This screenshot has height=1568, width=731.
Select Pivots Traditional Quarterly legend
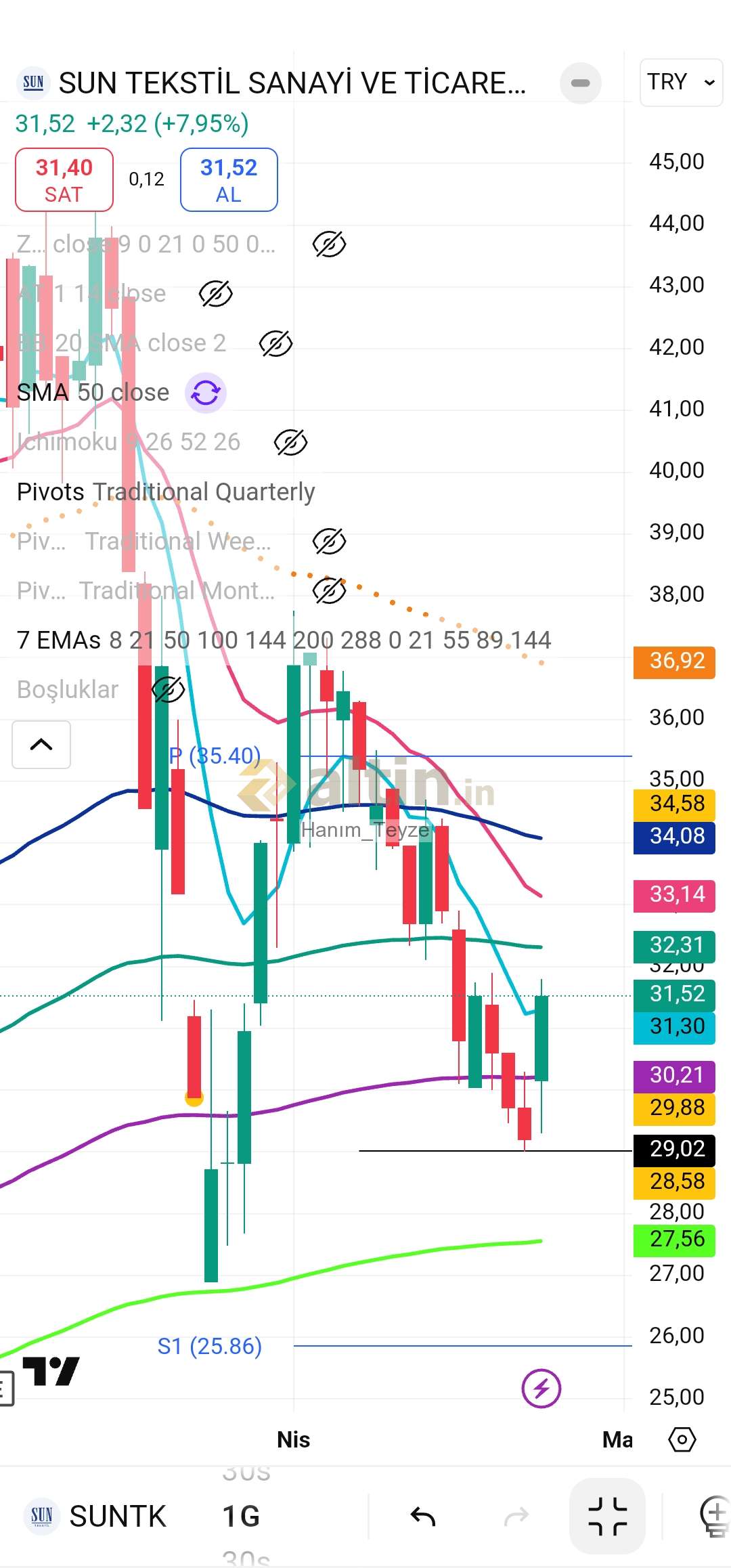(166, 492)
